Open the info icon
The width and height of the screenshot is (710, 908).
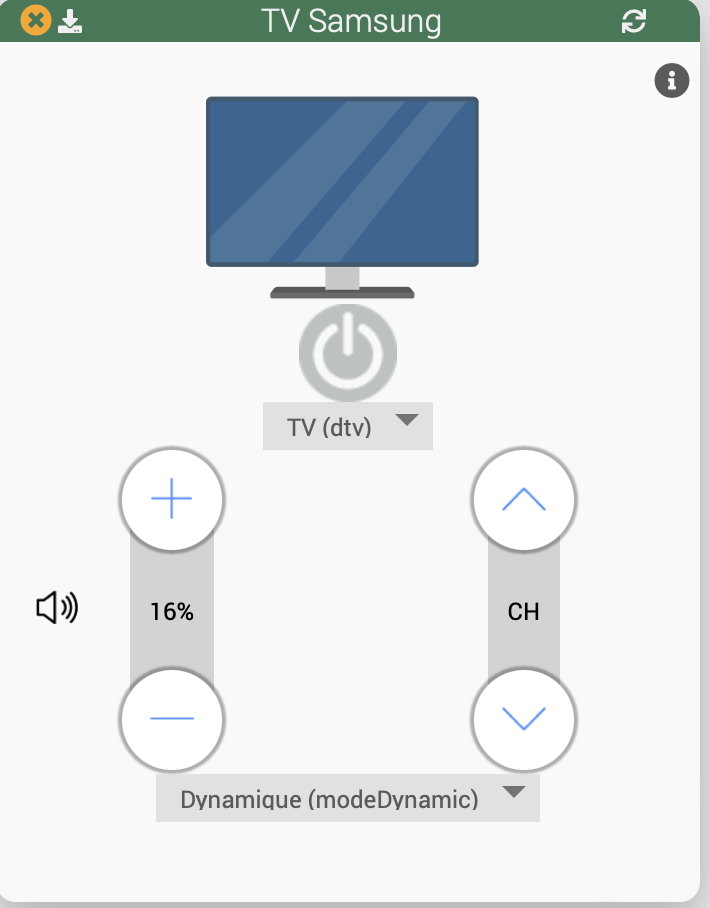tap(672, 81)
